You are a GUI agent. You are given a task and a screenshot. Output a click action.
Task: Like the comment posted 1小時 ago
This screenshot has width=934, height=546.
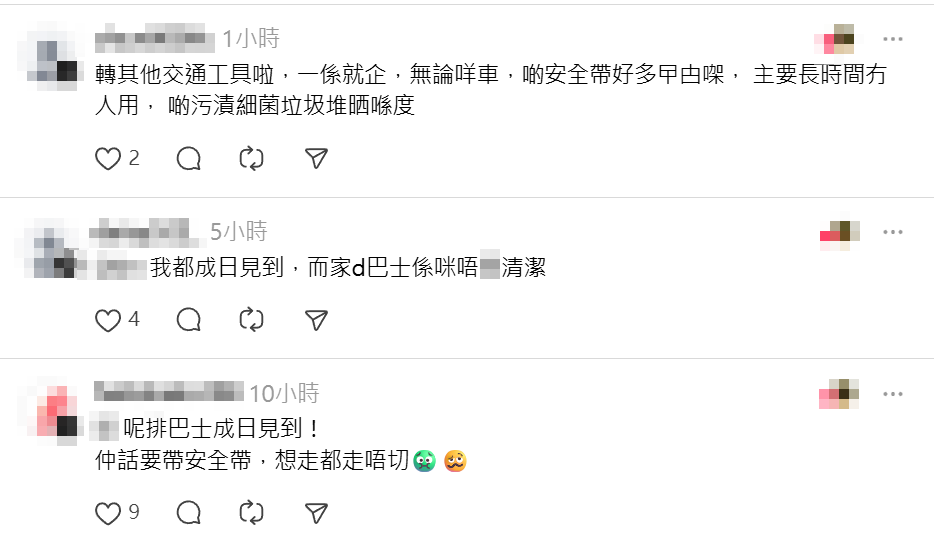tap(107, 159)
